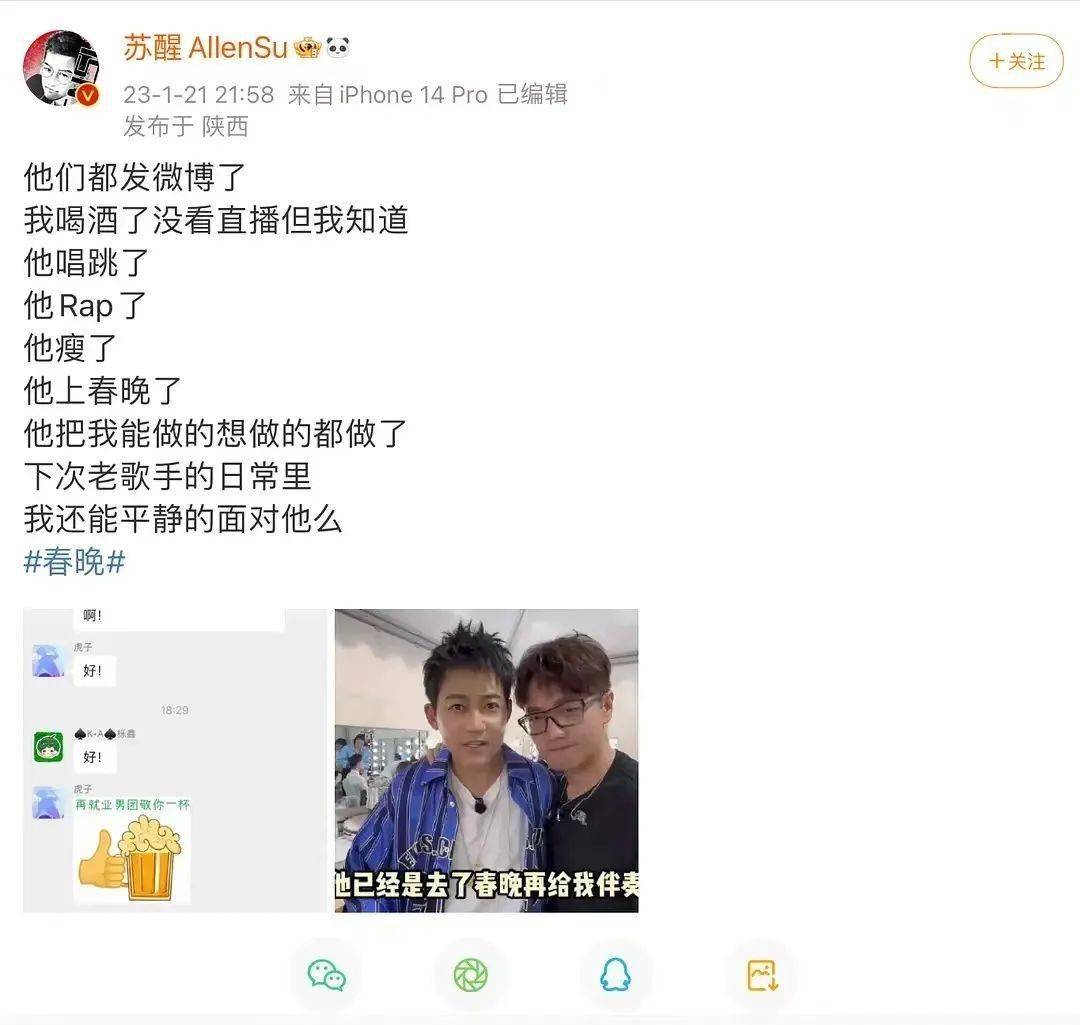1080x1025 pixels.
Task: Follow 苏醒 AllenSu with the 关注 button
Action: pyautogui.click(x=1016, y=61)
